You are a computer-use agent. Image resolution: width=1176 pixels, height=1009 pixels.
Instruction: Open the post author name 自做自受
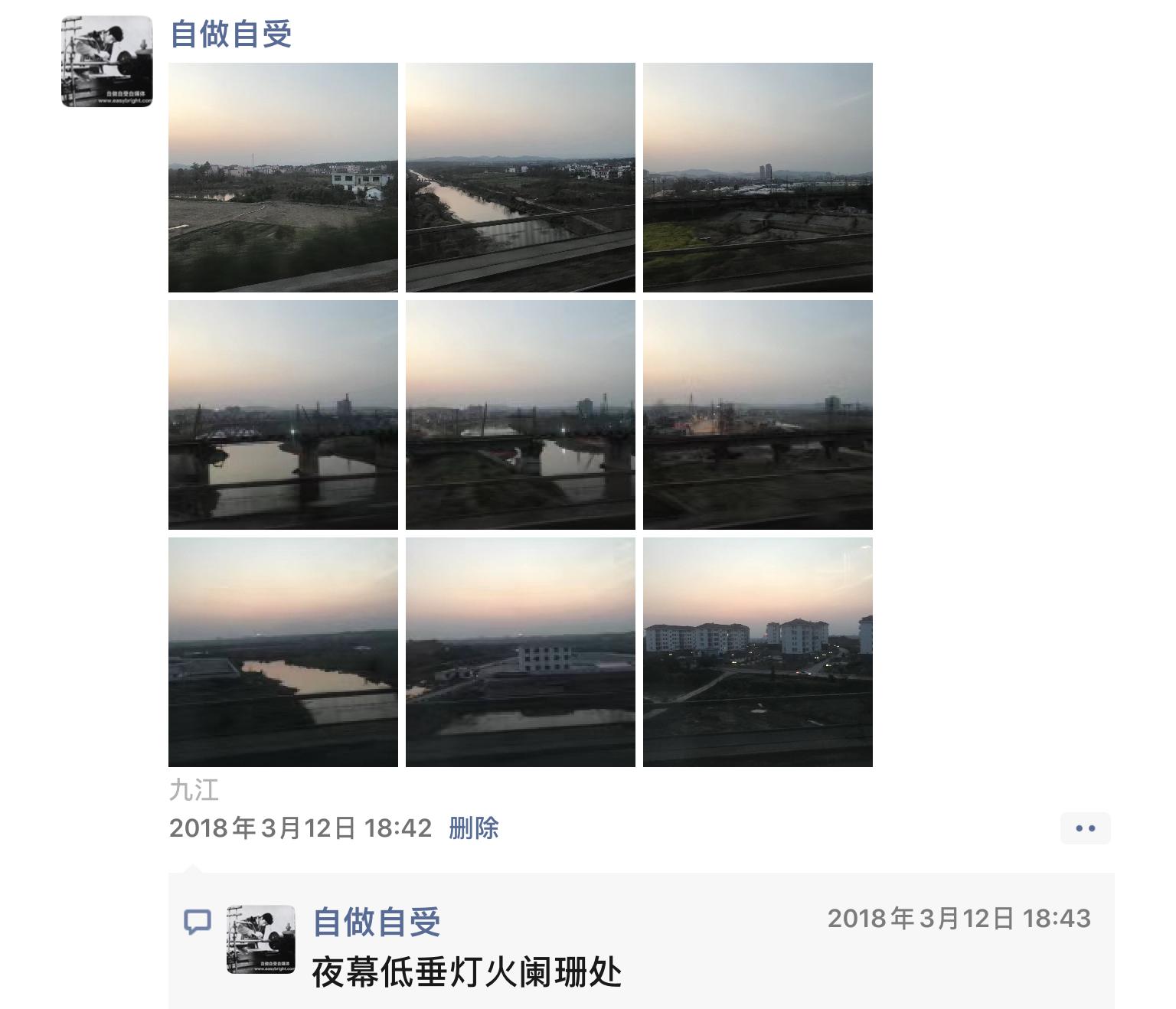click(x=230, y=34)
